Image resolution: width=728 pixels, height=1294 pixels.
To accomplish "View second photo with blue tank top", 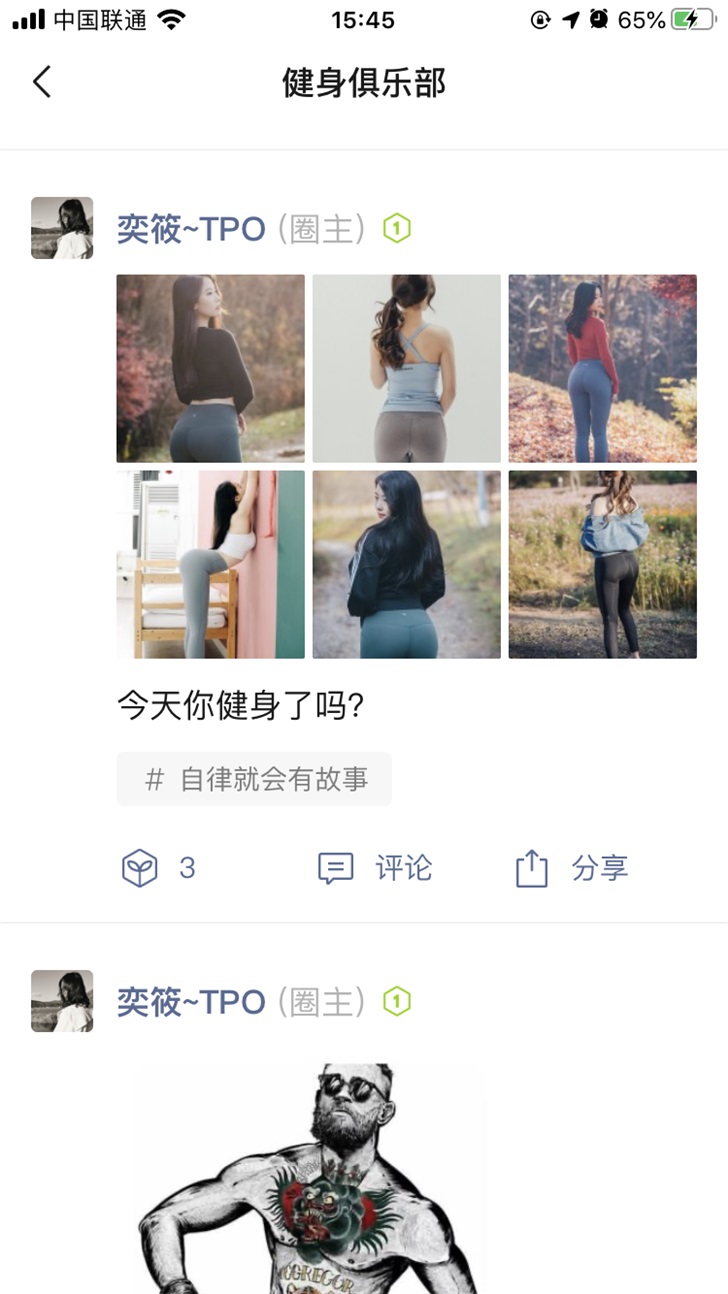I will point(406,368).
